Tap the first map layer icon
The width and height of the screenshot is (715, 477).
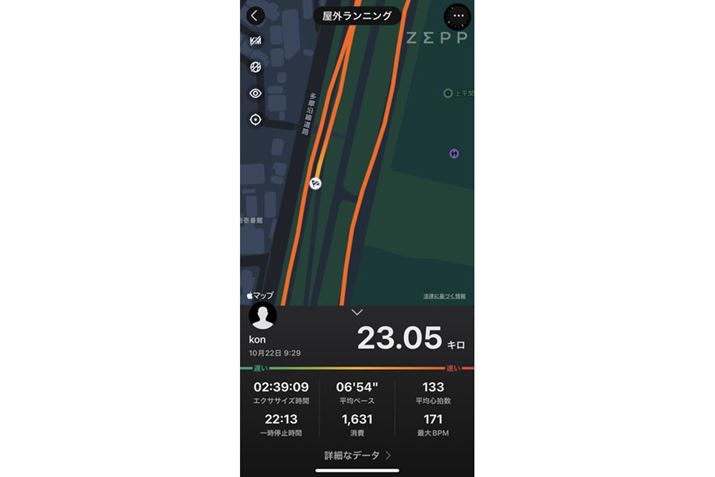tap(255, 42)
